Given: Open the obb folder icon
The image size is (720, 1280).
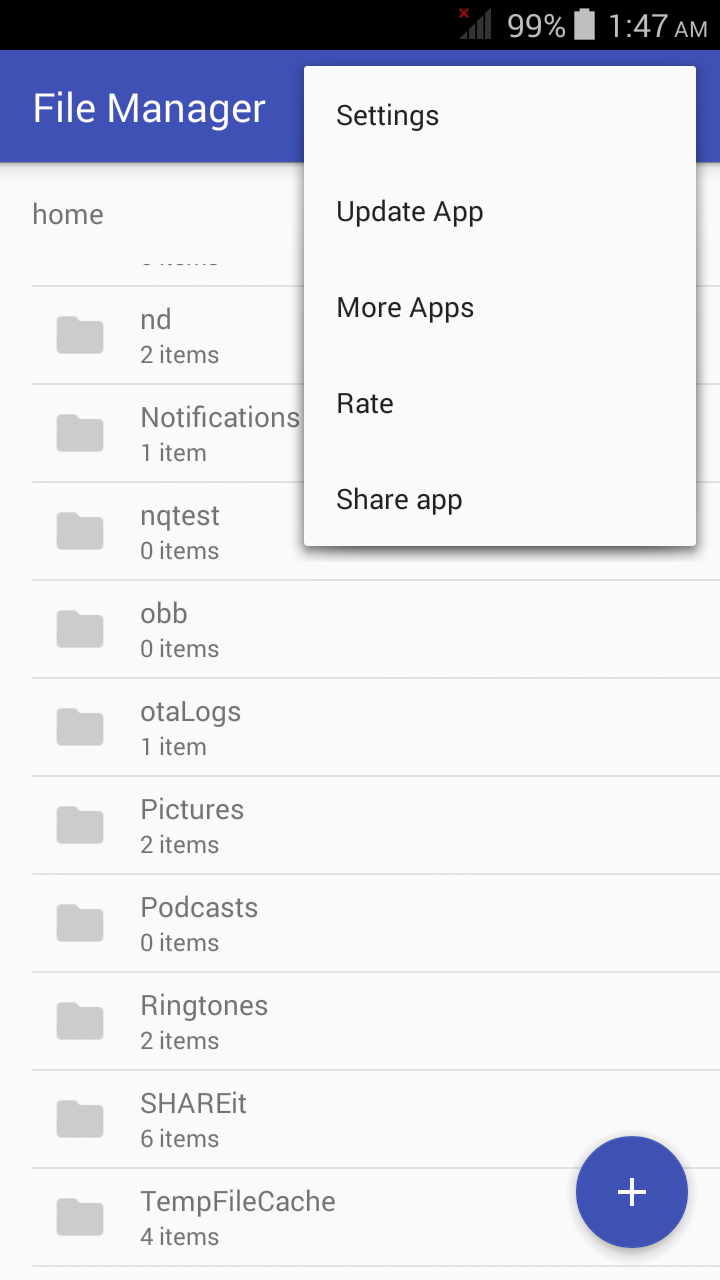Looking at the screenshot, I should (80, 629).
